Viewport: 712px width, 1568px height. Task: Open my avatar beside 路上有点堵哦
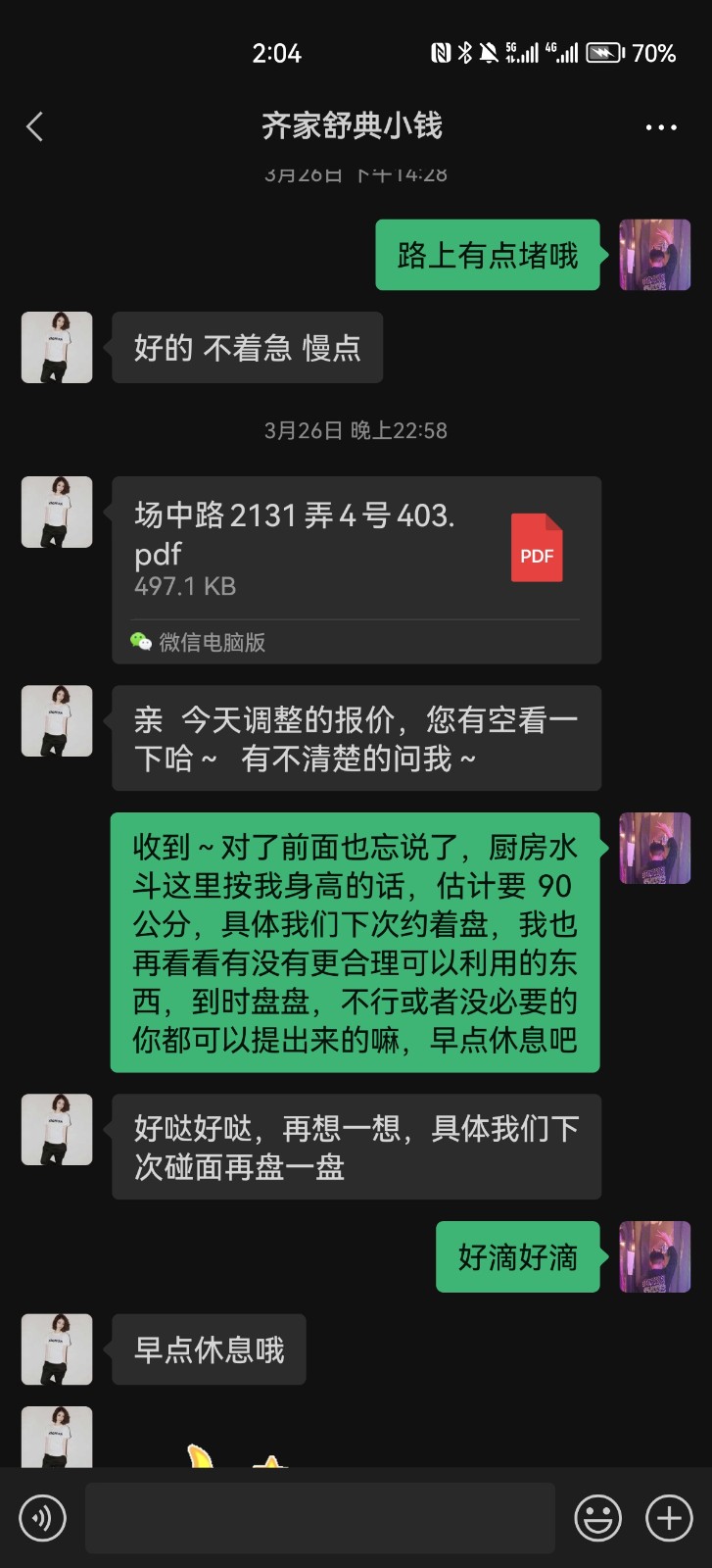655,255
